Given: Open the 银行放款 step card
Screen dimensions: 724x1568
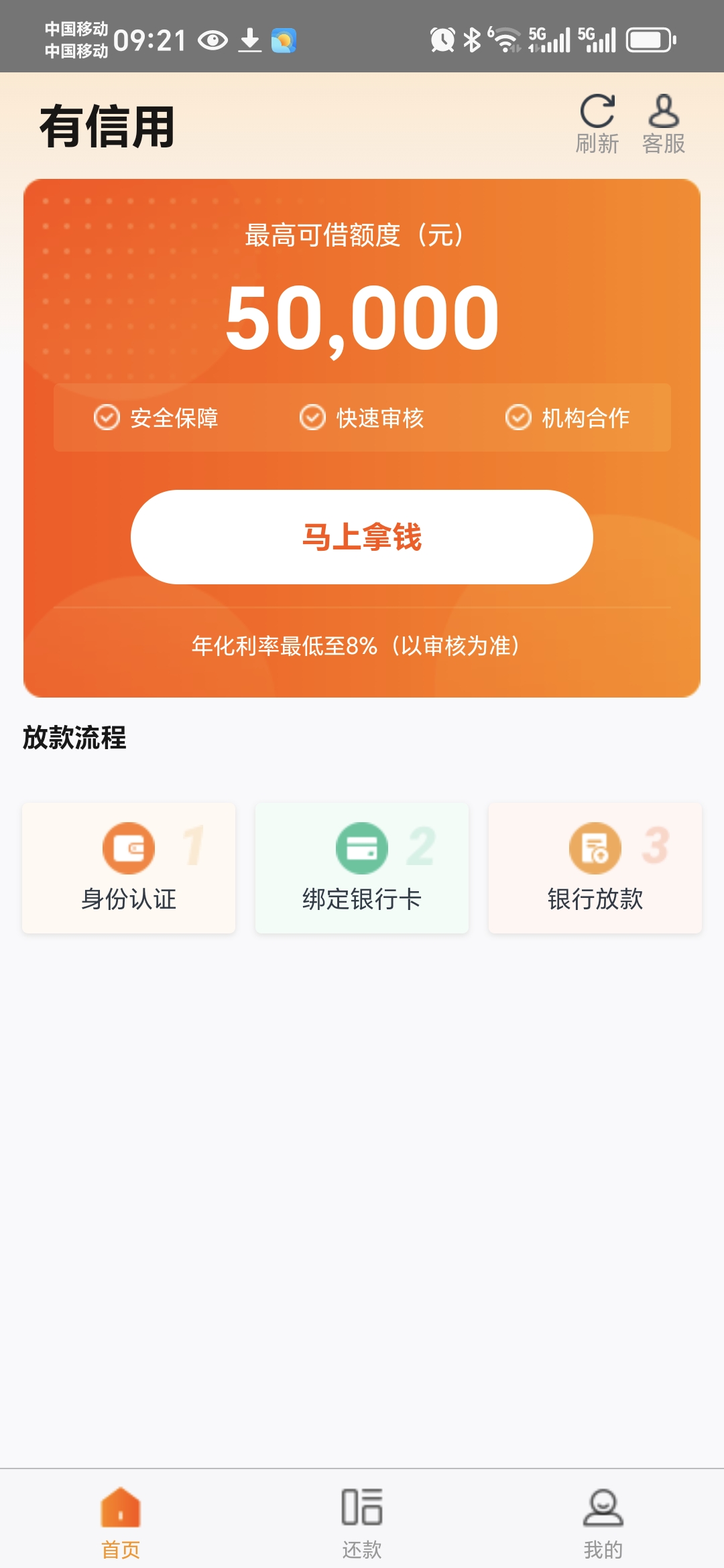Looking at the screenshot, I should click(x=595, y=868).
